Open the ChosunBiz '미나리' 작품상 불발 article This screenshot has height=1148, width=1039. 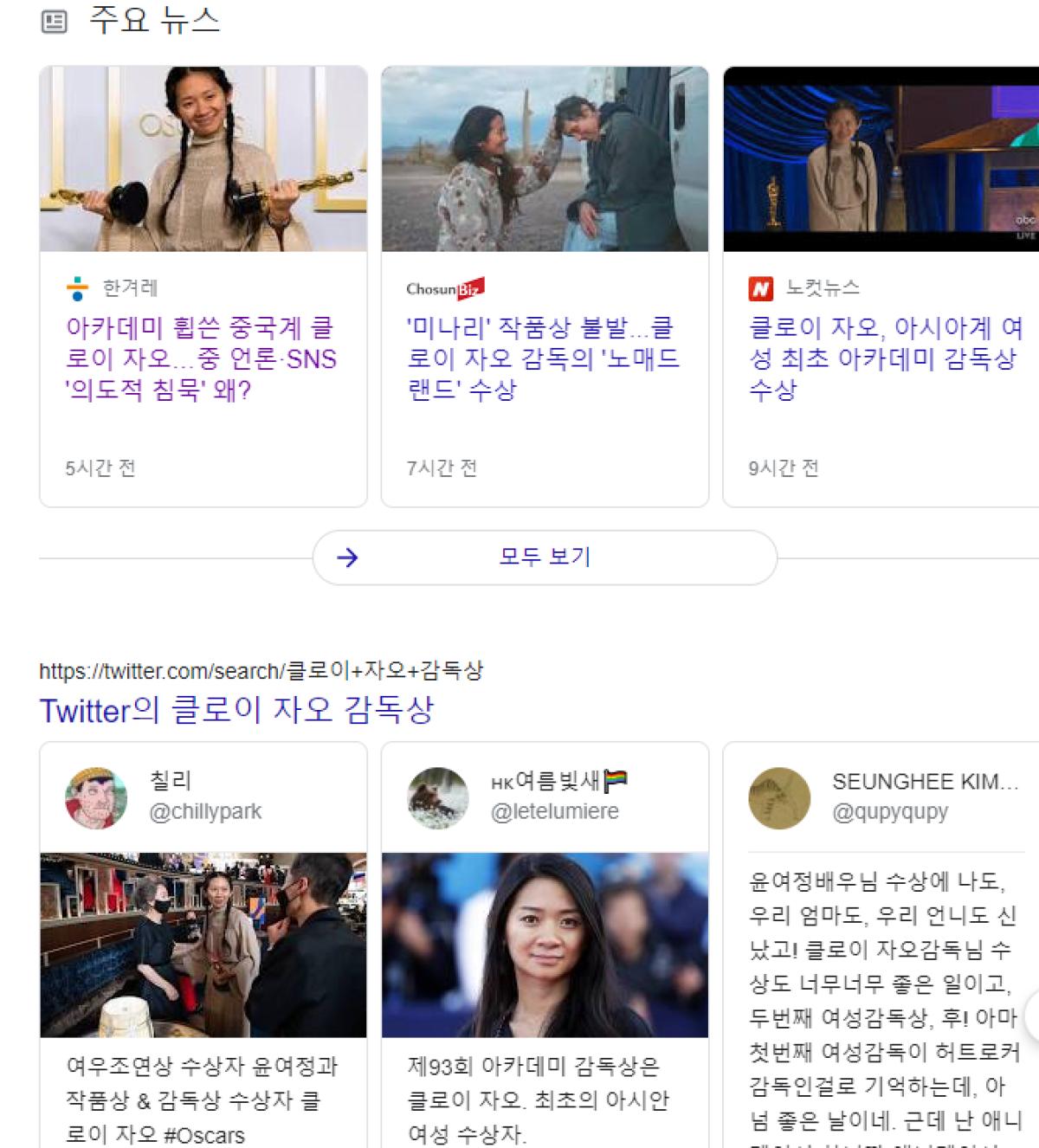(x=543, y=358)
